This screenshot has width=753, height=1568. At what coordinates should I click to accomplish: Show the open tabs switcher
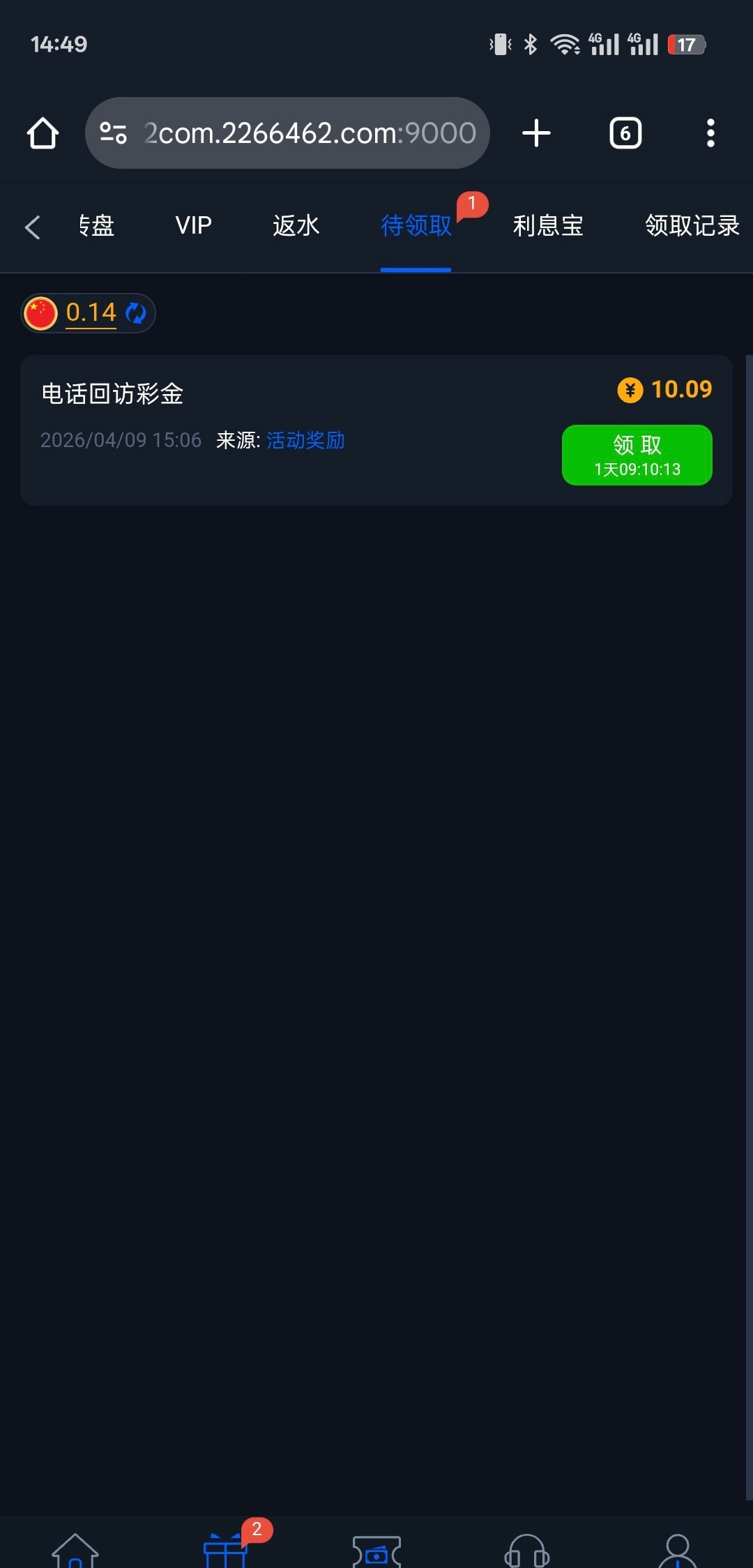(625, 133)
